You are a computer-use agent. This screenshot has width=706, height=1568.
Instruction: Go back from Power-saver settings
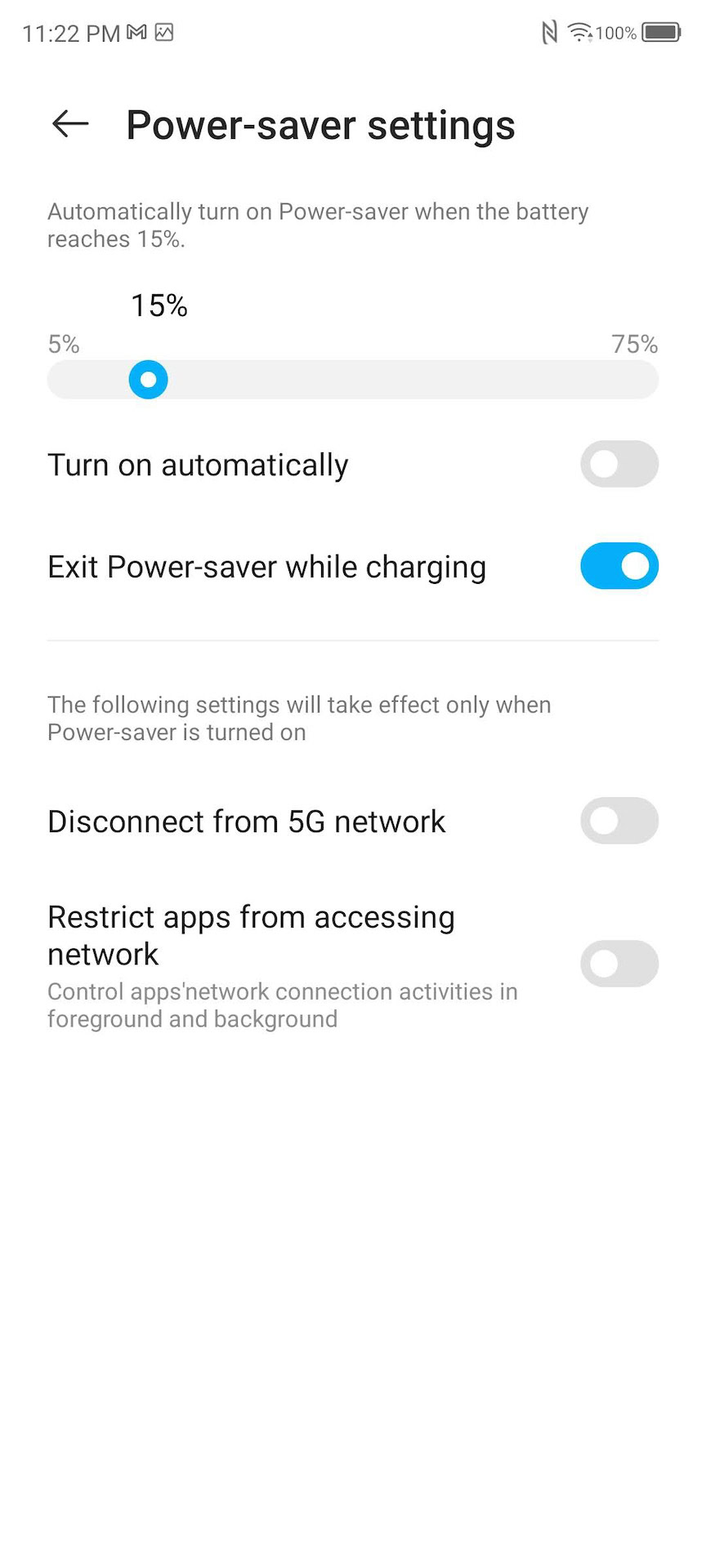point(70,124)
